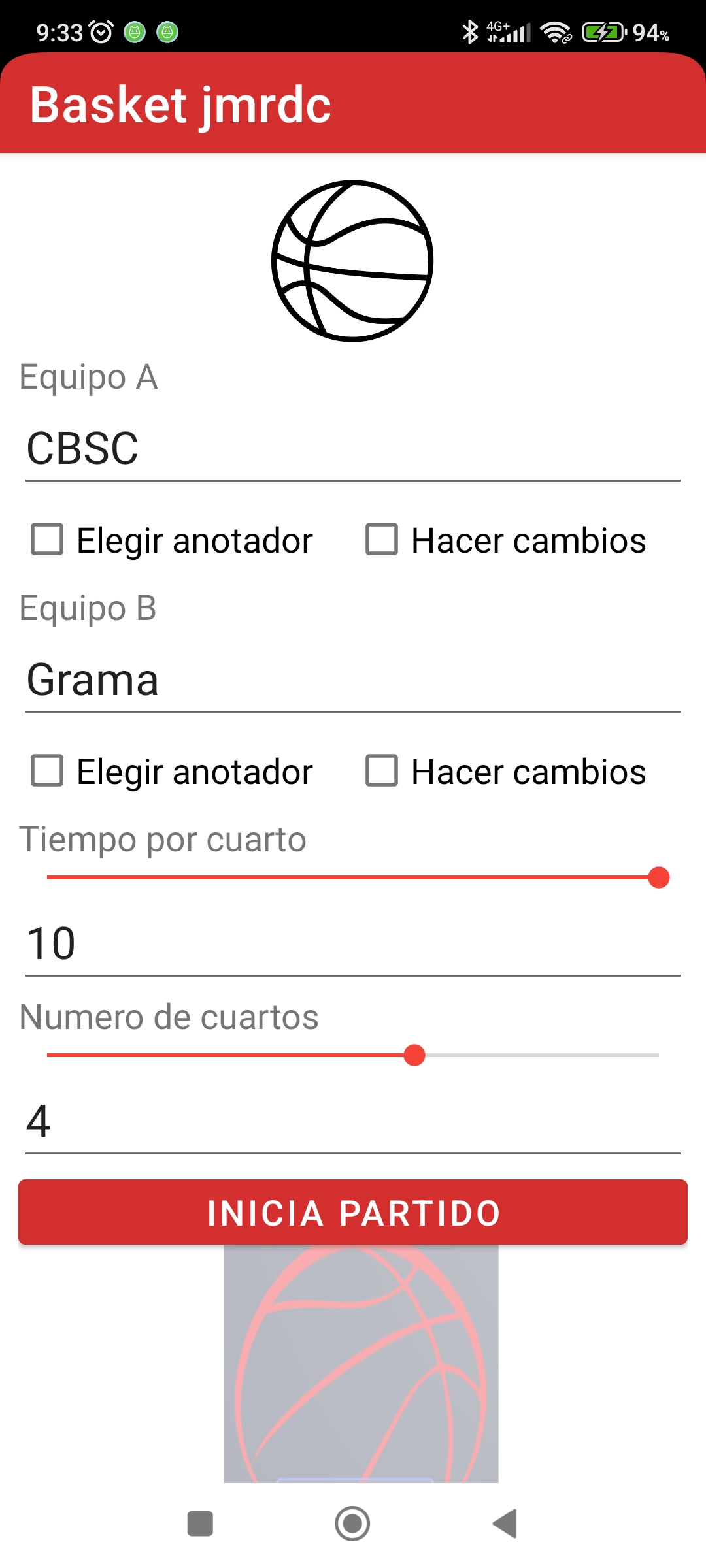Tap the Tiempo por cuarto slider

tap(353, 877)
